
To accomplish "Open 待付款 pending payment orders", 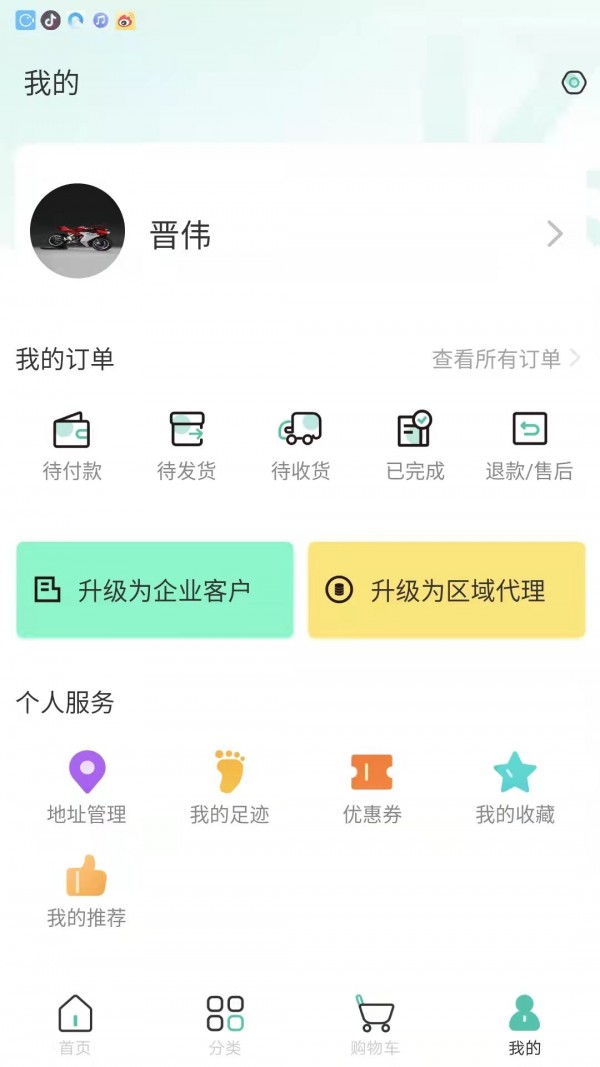I will pos(72,445).
